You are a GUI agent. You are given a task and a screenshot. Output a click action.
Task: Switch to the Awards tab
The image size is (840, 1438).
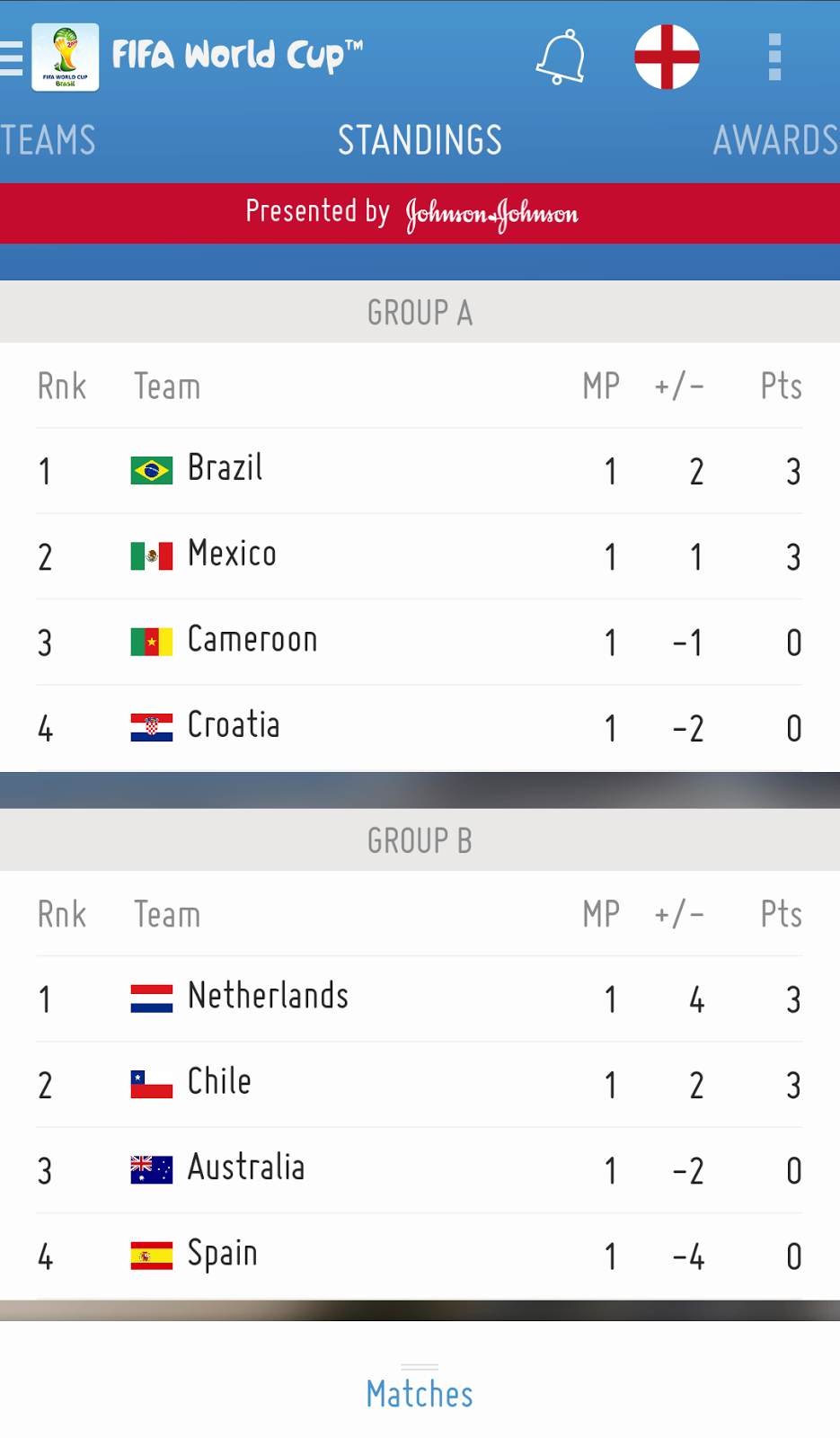(776, 140)
